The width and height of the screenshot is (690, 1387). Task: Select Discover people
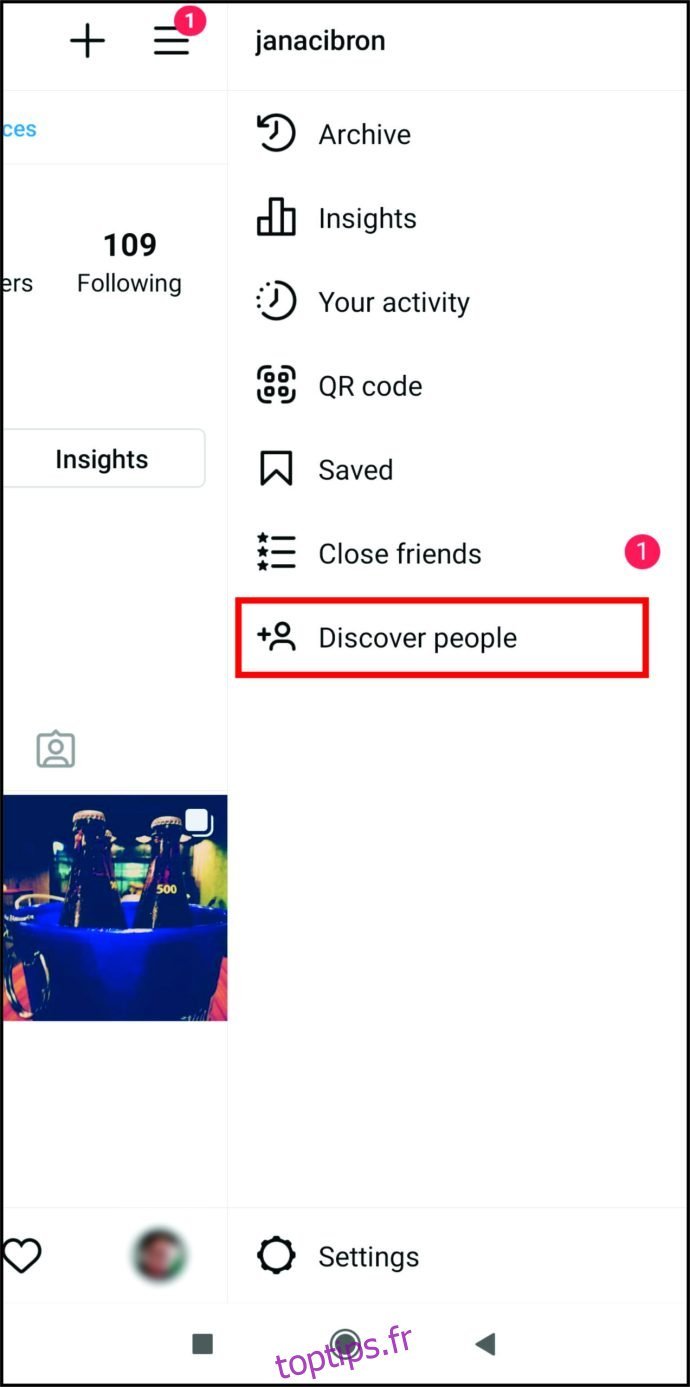point(417,638)
